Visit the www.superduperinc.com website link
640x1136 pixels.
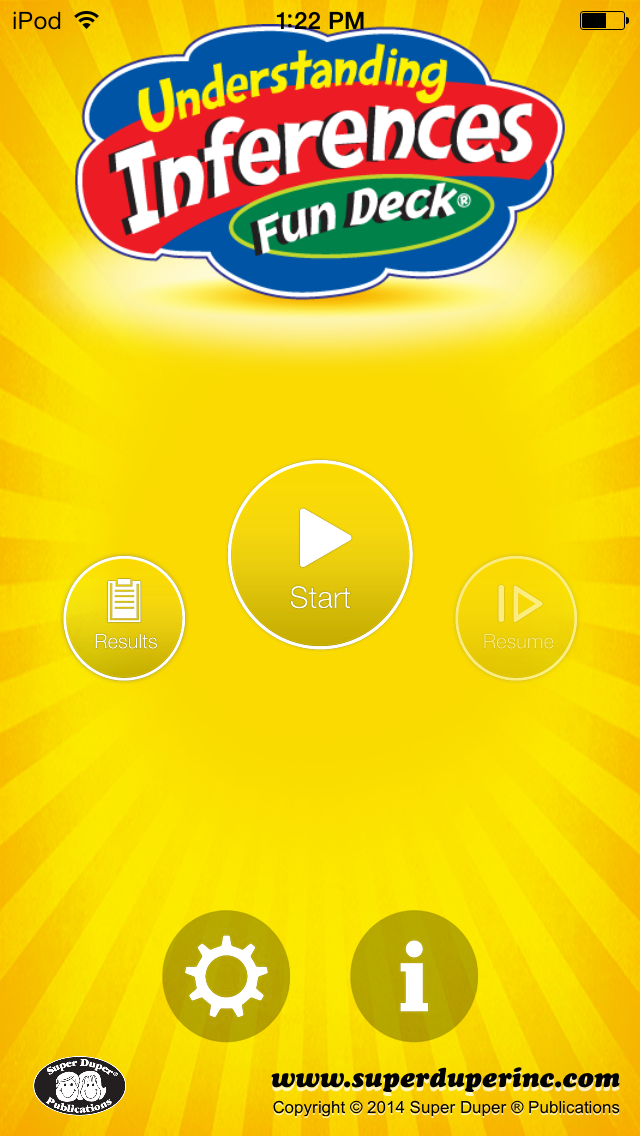(445, 1079)
